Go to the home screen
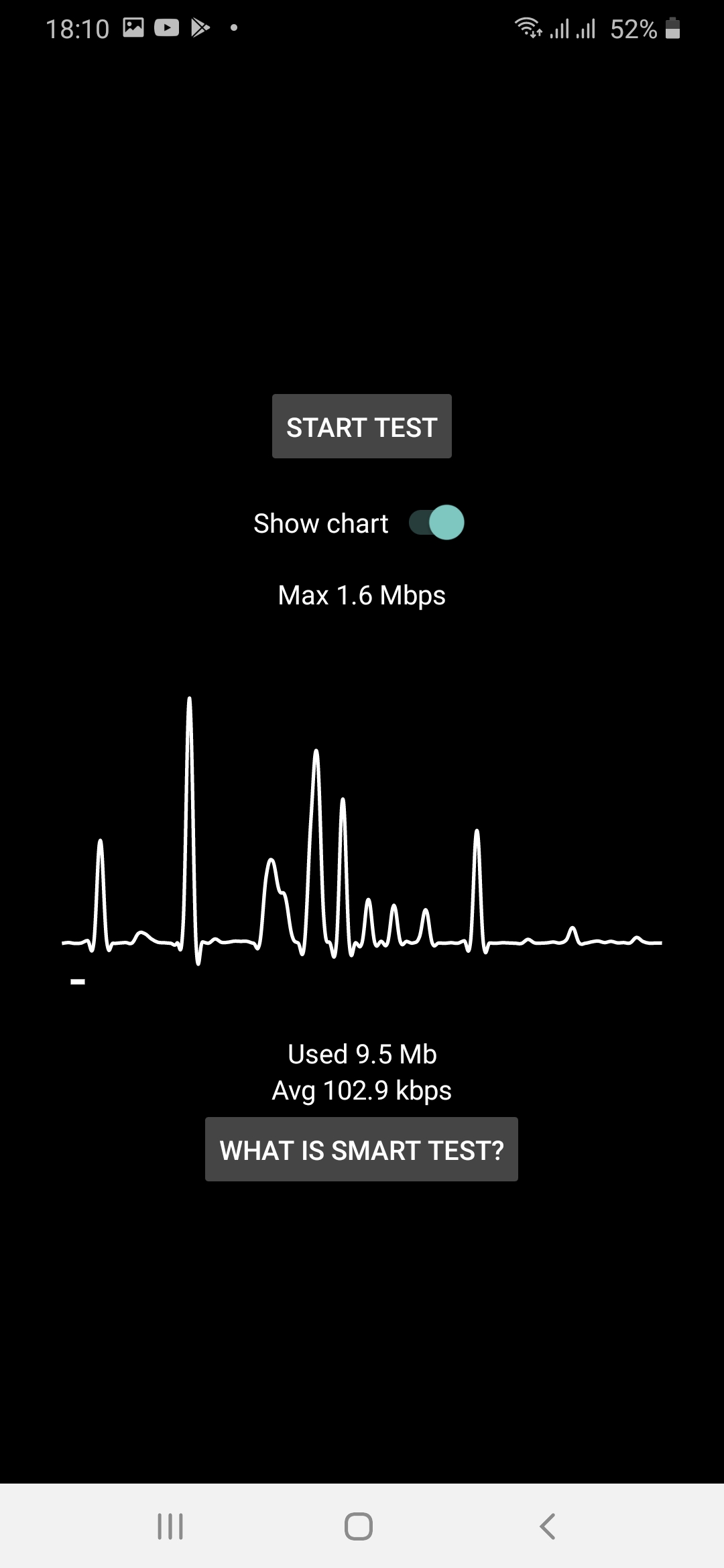 359,1526
